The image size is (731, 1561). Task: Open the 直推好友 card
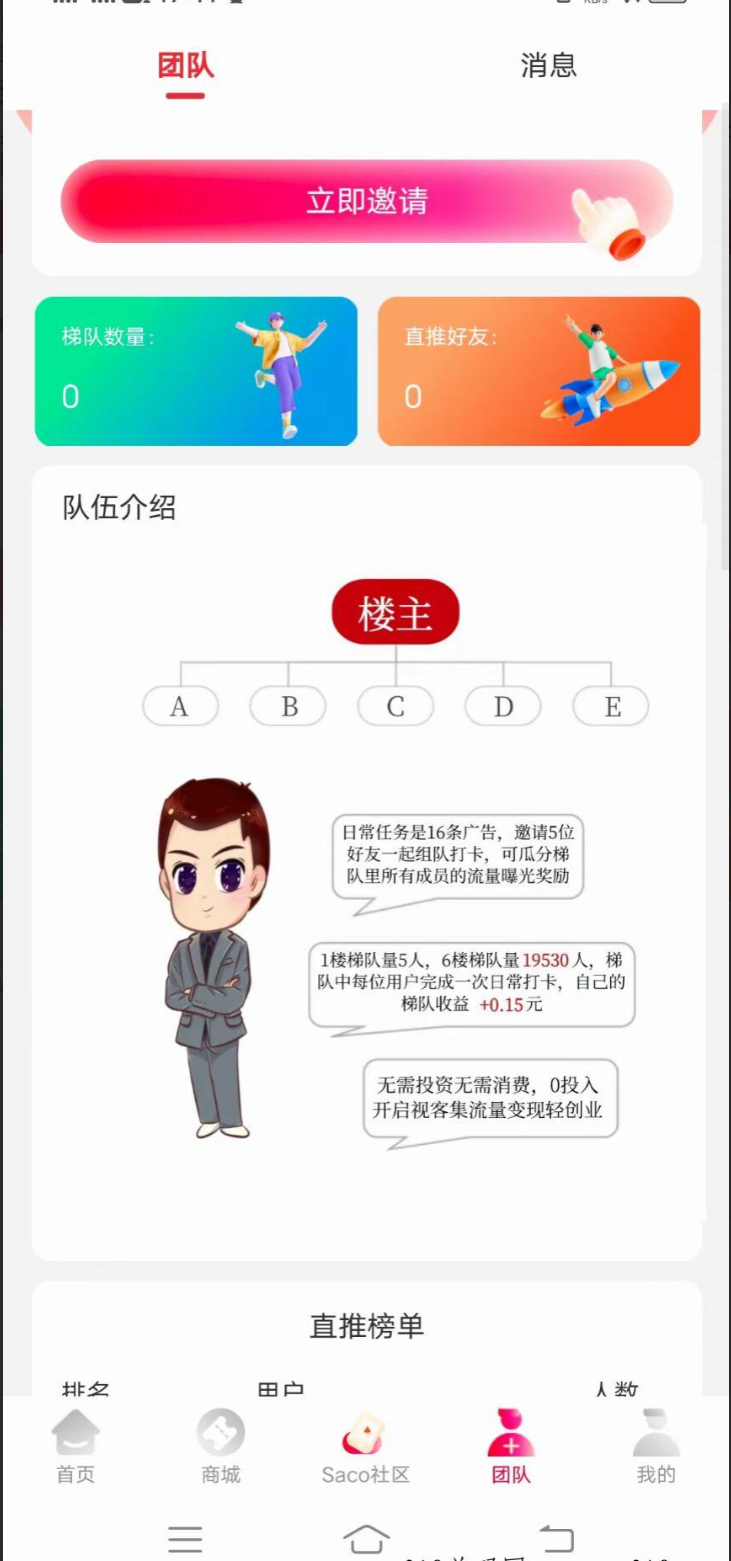[x=538, y=371]
